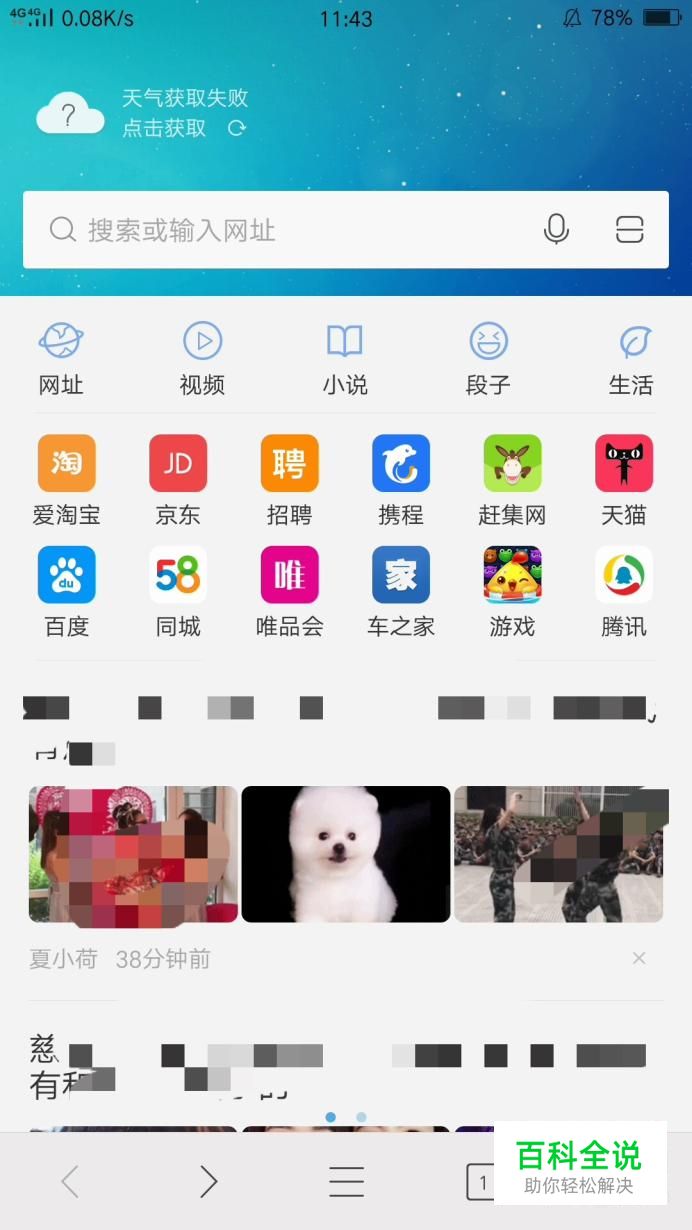The height and width of the screenshot is (1230, 692).
Task: Open the 京东 shortcut
Action: [178, 480]
